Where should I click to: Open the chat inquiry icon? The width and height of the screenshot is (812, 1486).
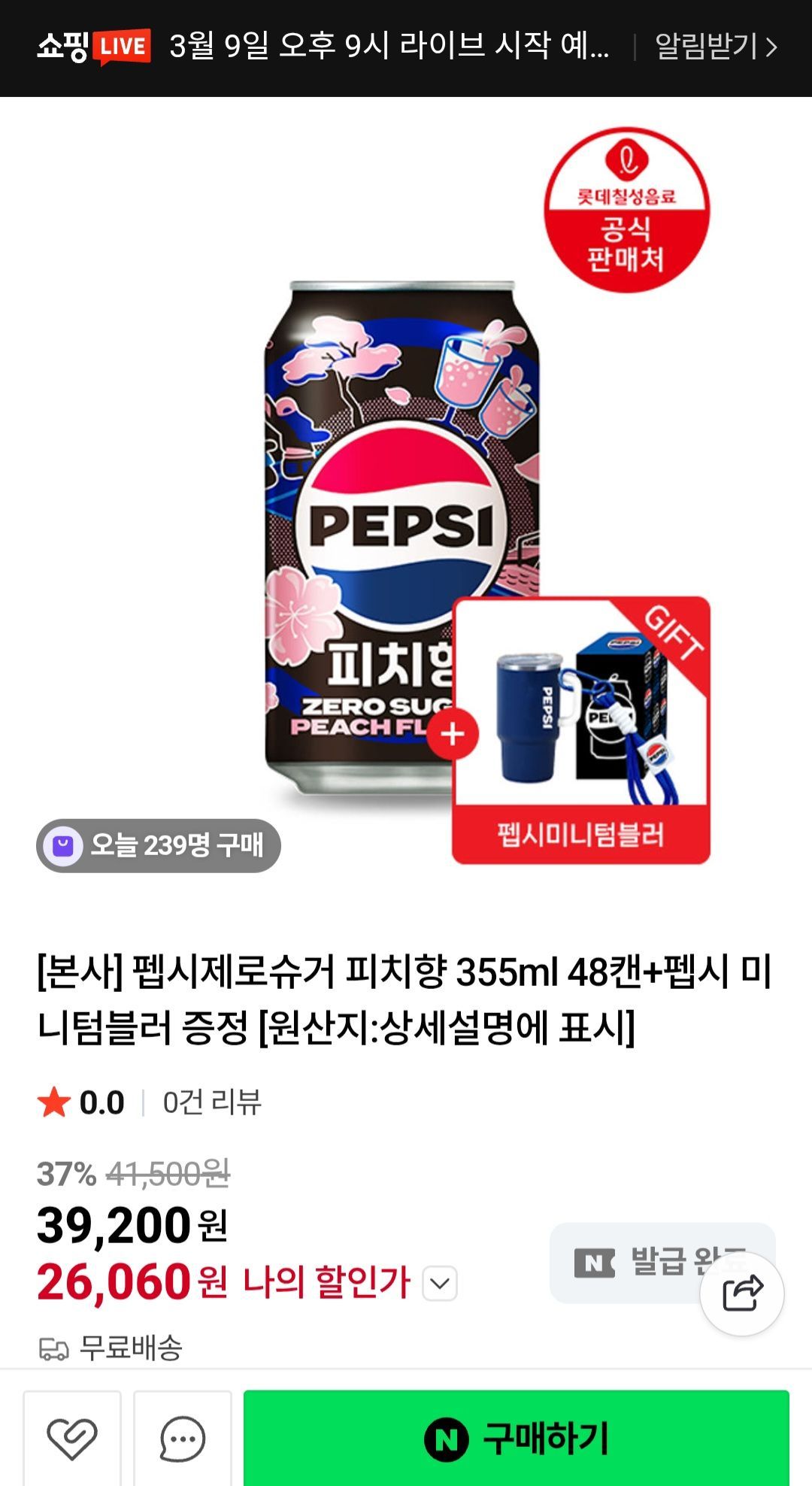point(183,1439)
